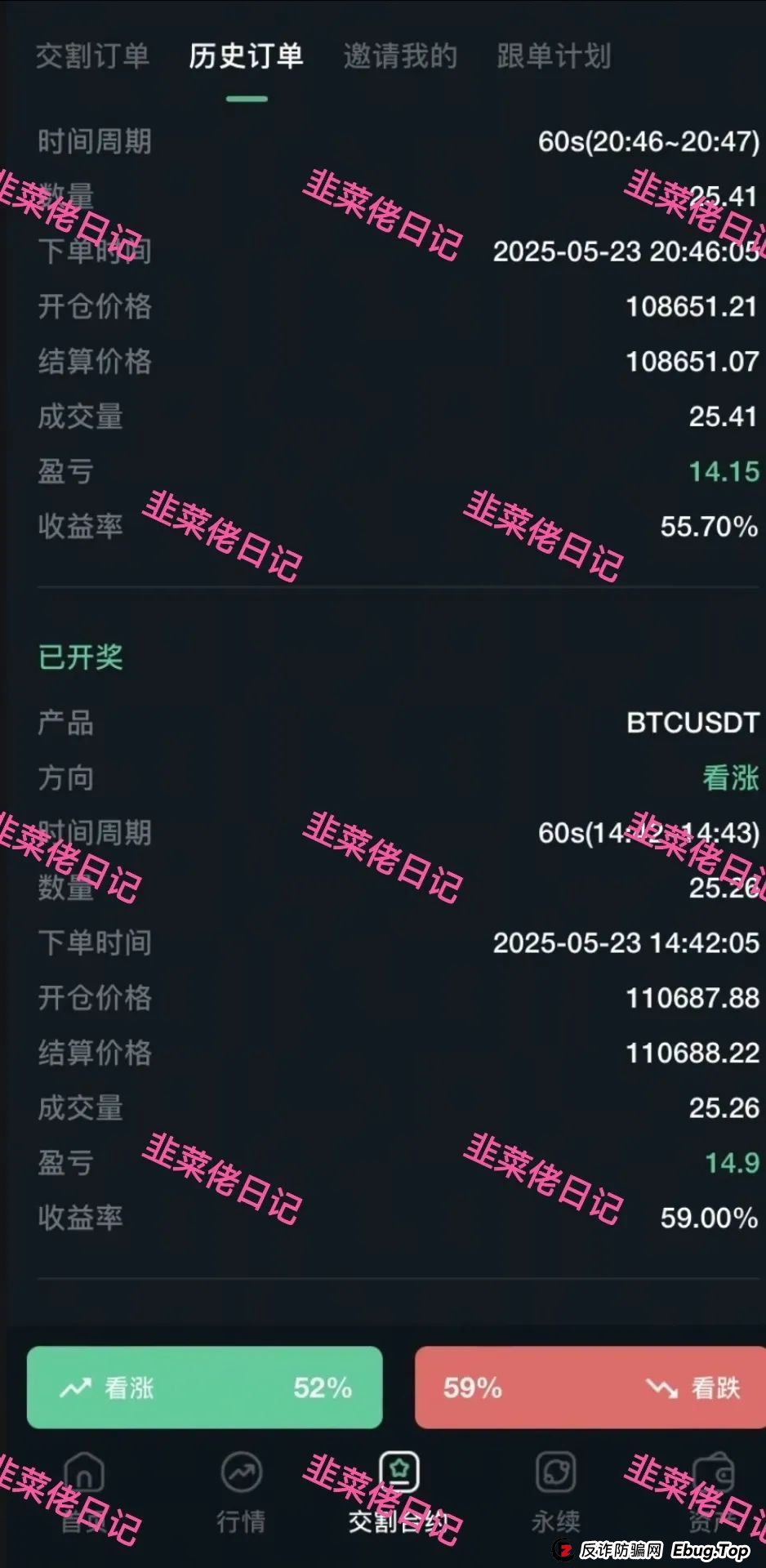Switch to the 交割订单 tab
This screenshot has height=1568, width=766.
click(x=91, y=57)
